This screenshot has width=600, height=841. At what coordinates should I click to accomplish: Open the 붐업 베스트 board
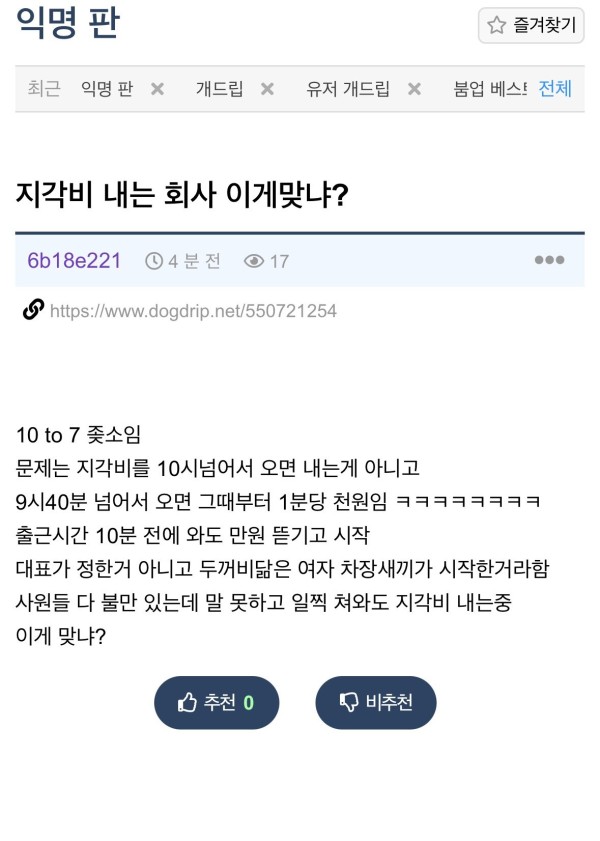tap(489, 89)
